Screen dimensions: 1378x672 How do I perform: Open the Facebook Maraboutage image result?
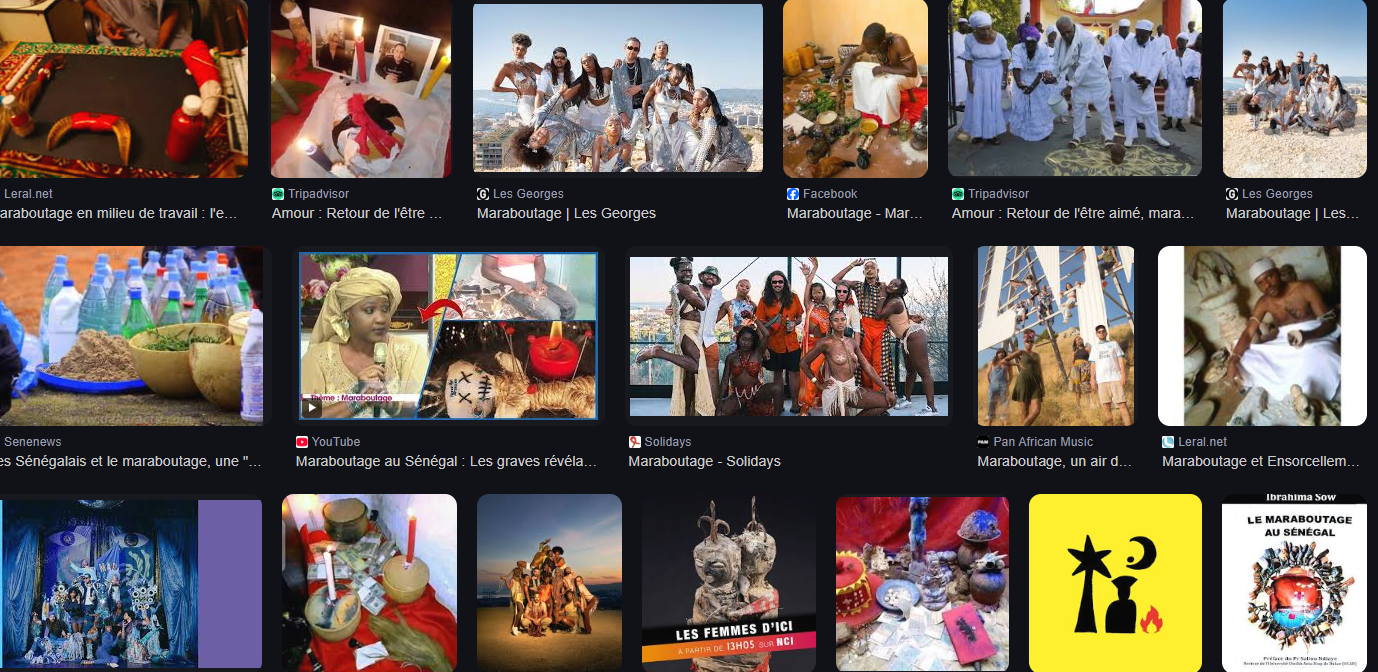855,89
